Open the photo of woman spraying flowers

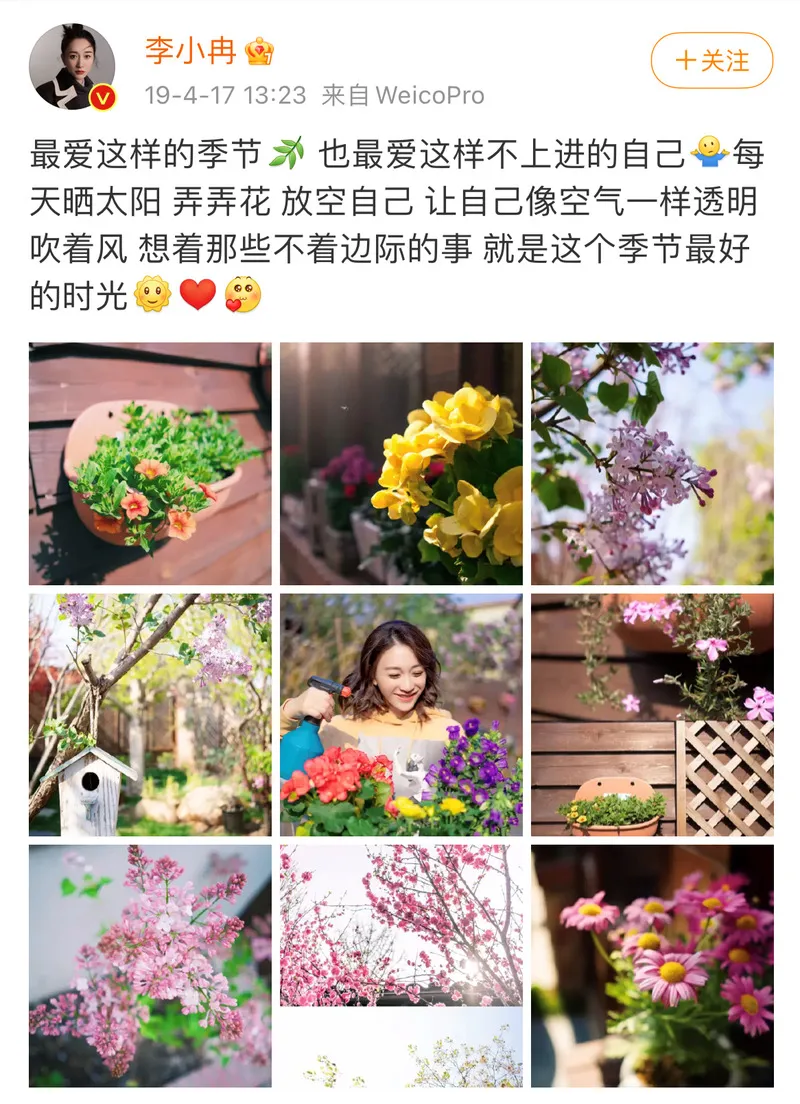[401, 715]
